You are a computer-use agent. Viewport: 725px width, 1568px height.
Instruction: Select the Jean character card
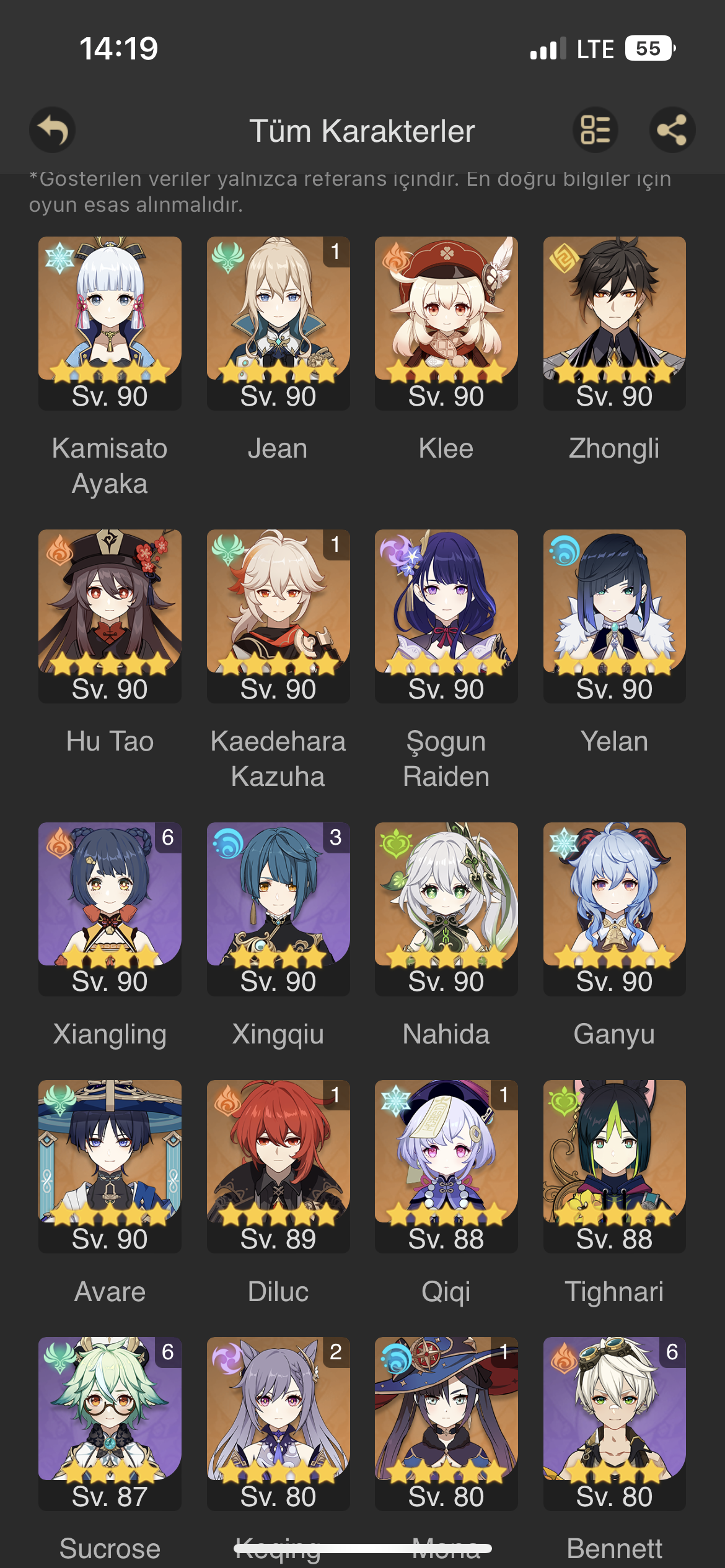click(x=278, y=322)
